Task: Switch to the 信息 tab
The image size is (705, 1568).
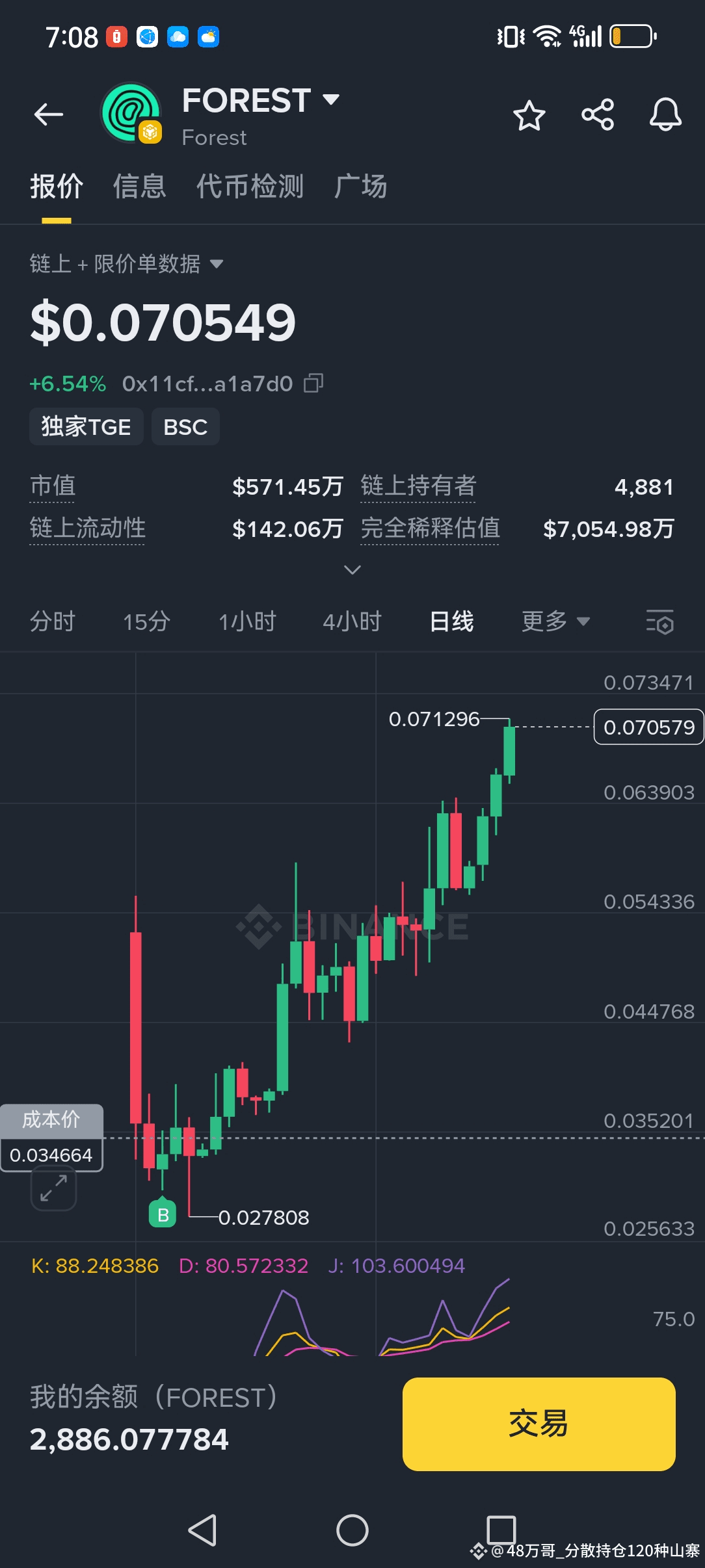Action: (139, 187)
